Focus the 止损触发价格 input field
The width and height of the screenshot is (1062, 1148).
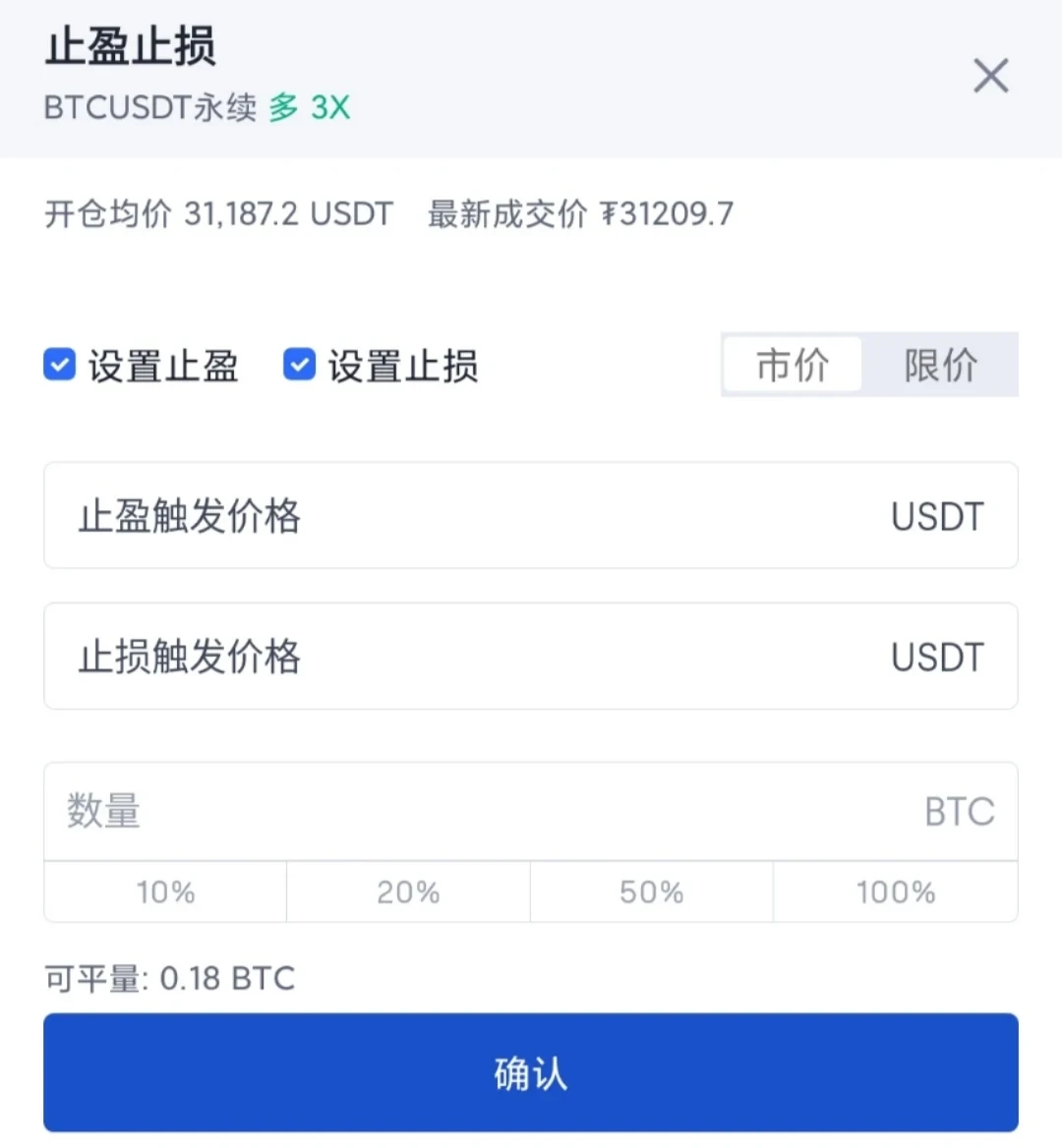[531, 657]
